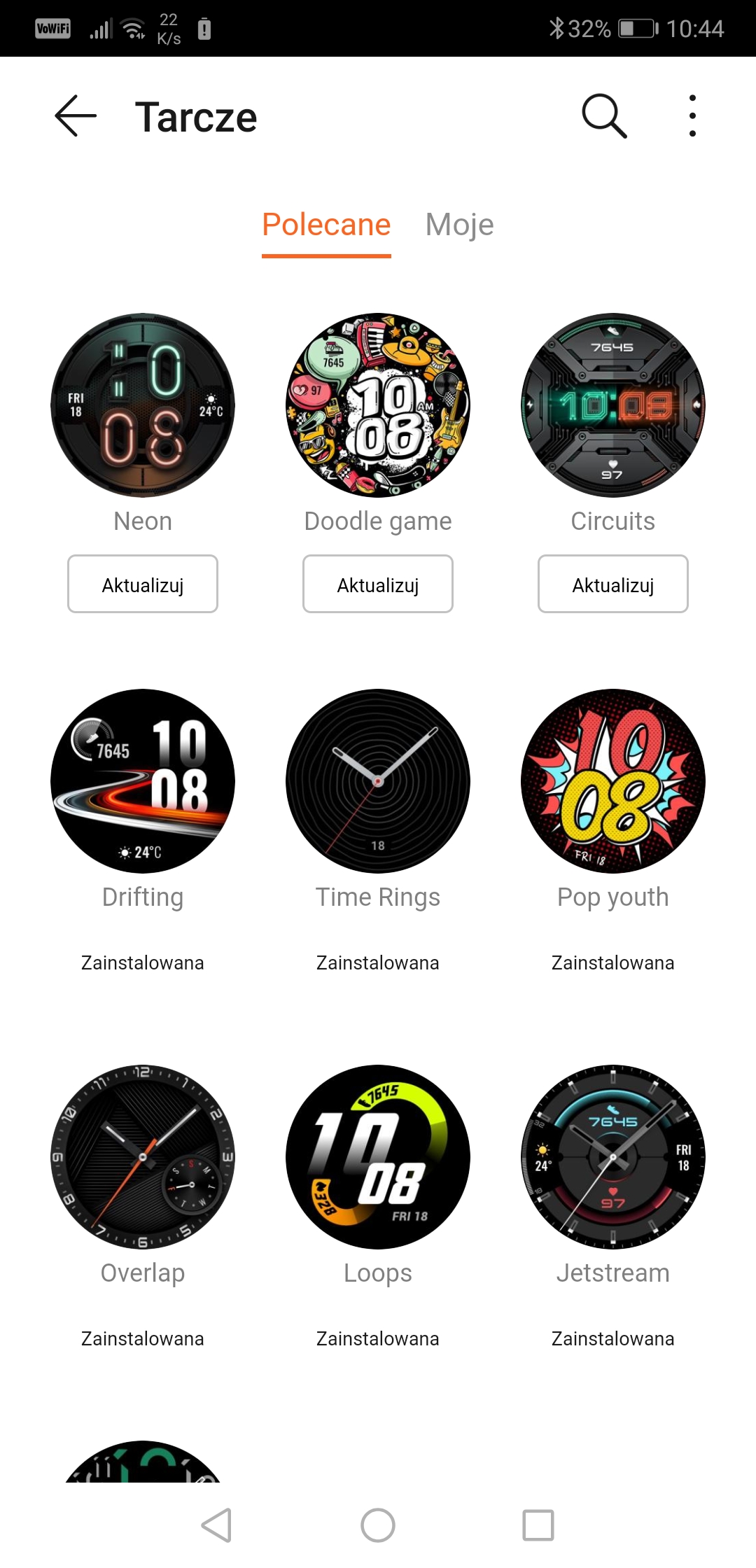Open the Doodle game watch face
The height and width of the screenshot is (1568, 756).
[378, 405]
